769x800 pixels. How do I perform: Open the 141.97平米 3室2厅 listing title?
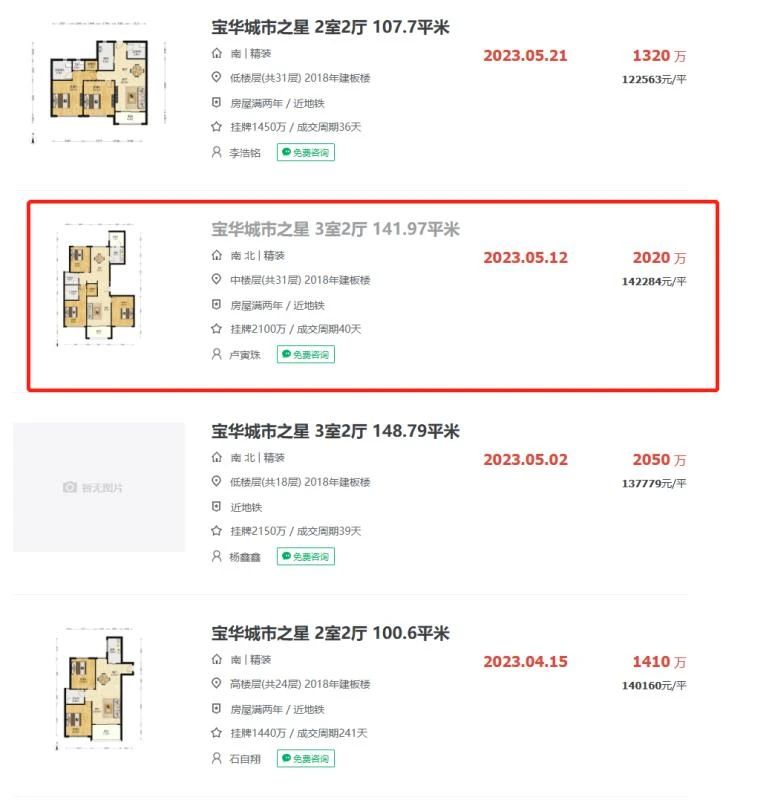click(x=335, y=229)
